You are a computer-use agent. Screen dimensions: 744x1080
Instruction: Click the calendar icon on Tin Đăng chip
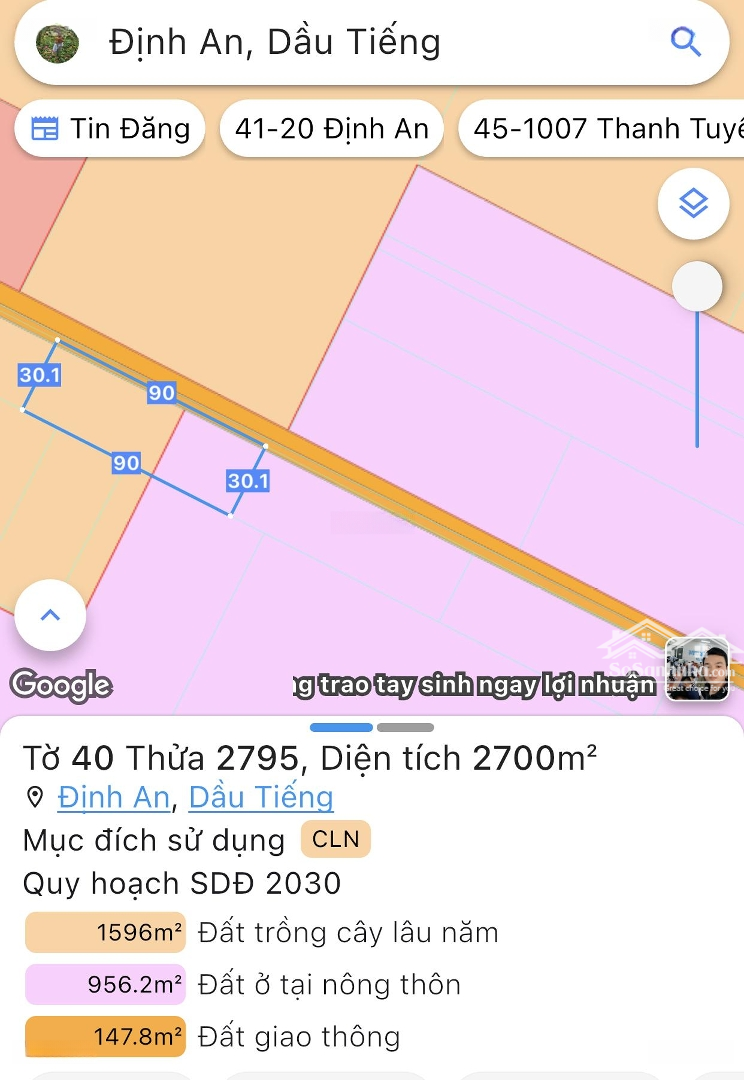click(43, 128)
